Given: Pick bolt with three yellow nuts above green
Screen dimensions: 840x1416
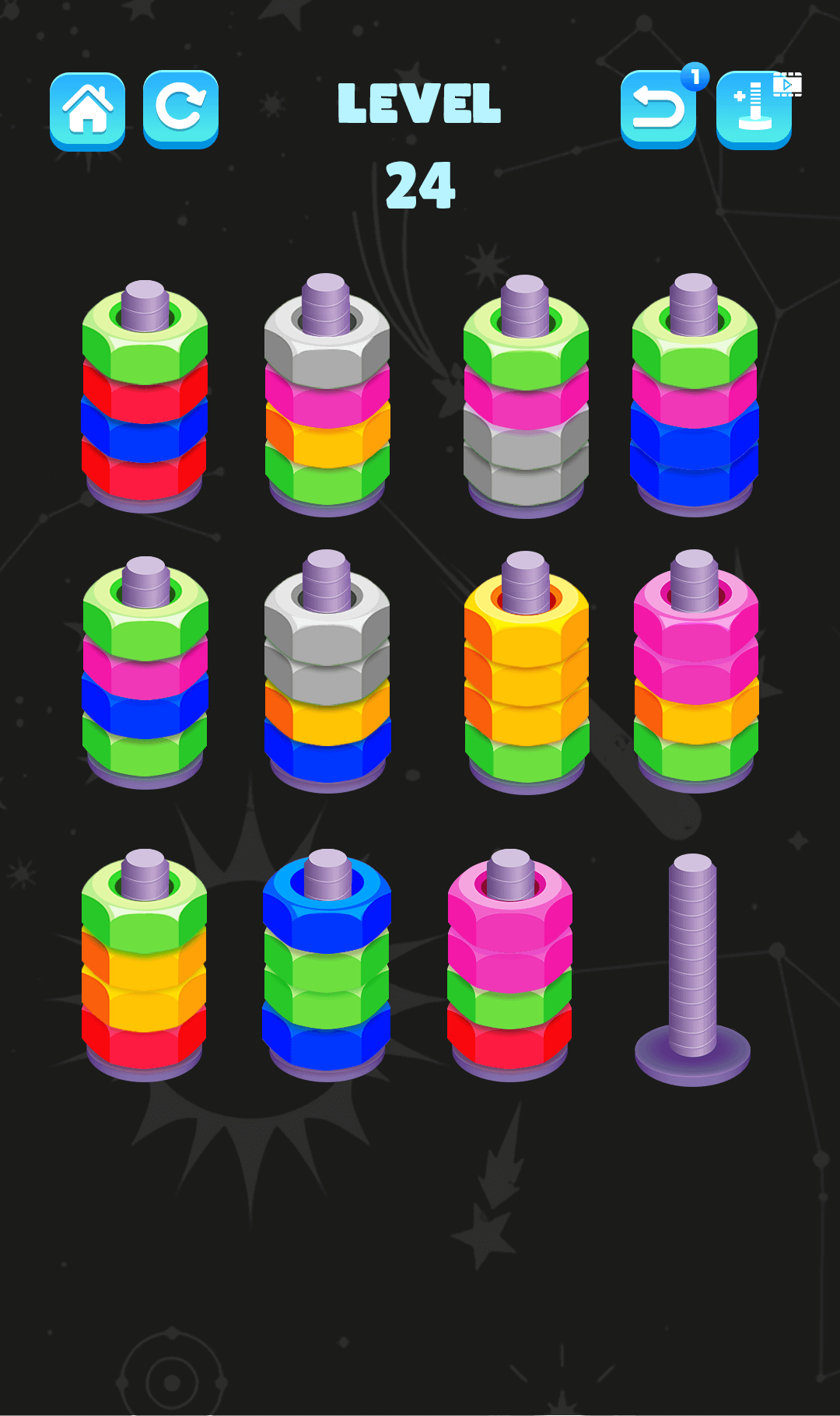Looking at the screenshot, I should pos(526,673).
